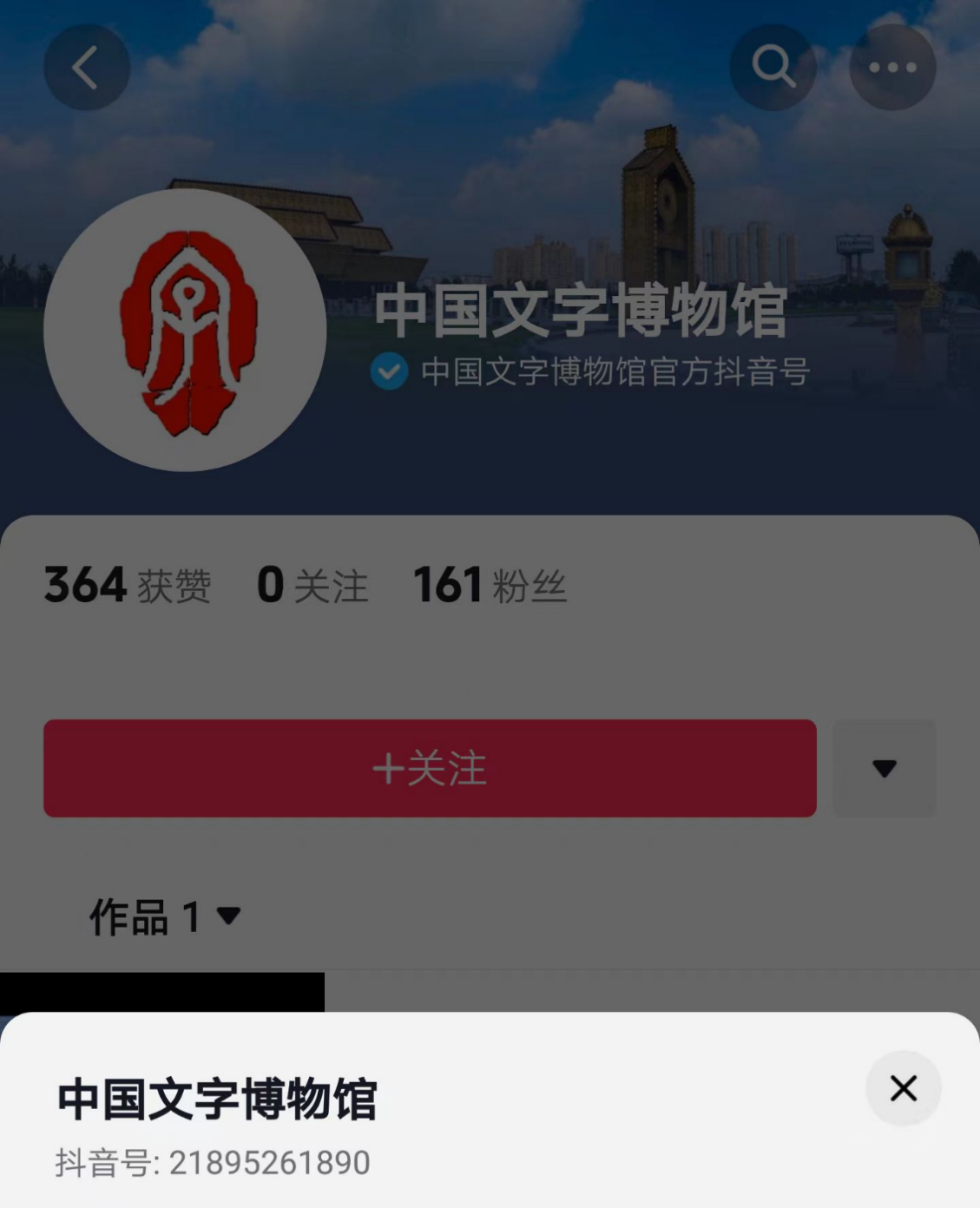Follow 中国文字博物馆 with the +关注 button
Image resolution: width=980 pixels, height=1208 pixels.
pos(430,768)
